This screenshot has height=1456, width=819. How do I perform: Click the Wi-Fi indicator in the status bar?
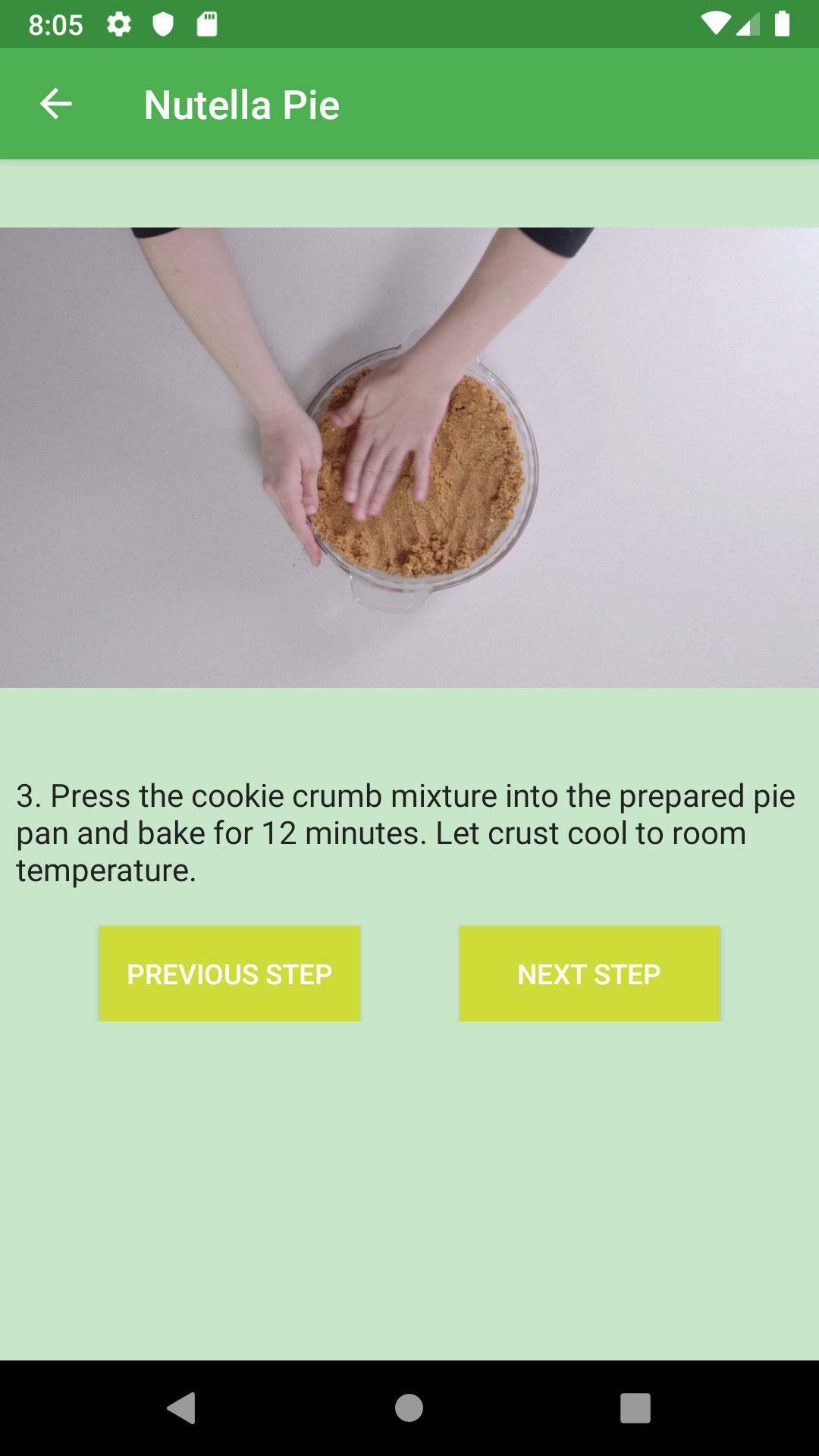tap(717, 25)
